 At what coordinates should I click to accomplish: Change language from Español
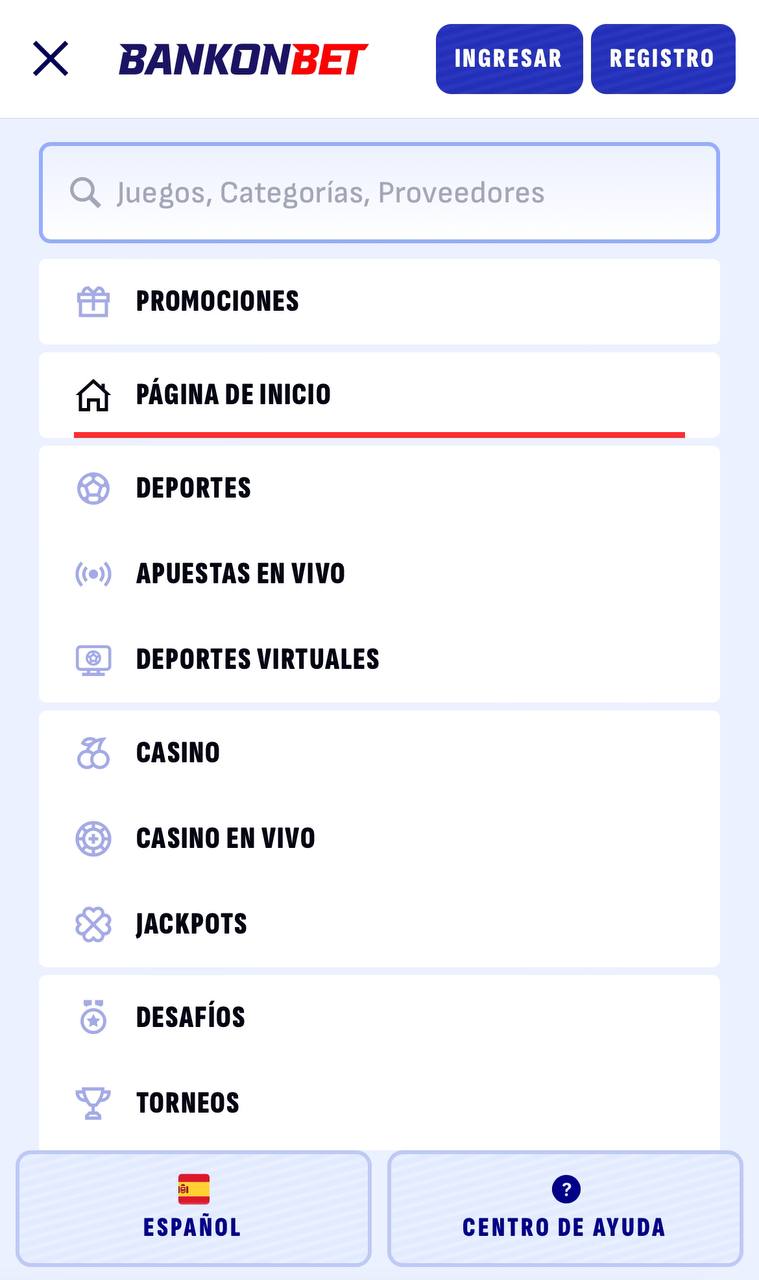[x=193, y=1208]
